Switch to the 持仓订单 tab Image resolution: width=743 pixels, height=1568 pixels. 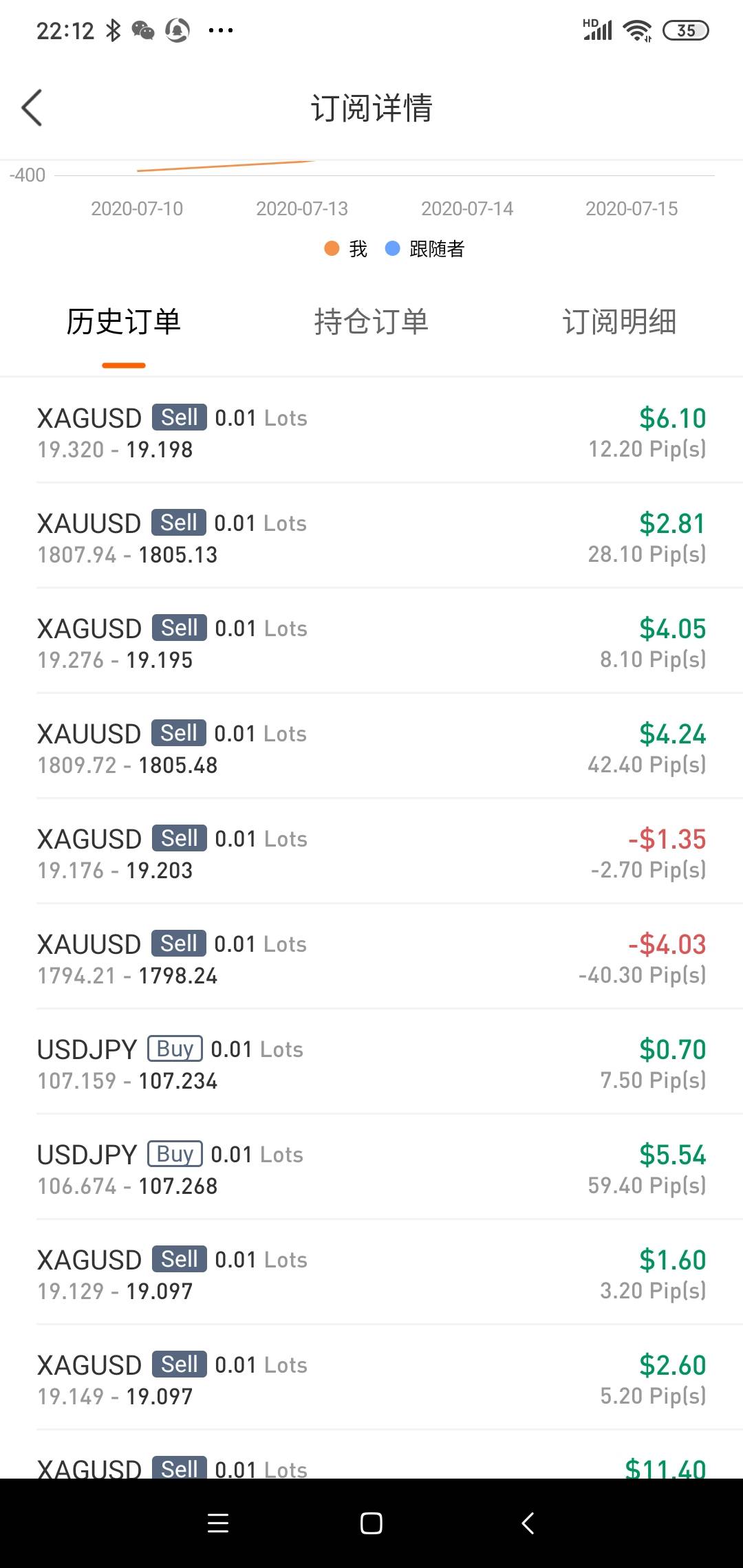pyautogui.click(x=371, y=322)
